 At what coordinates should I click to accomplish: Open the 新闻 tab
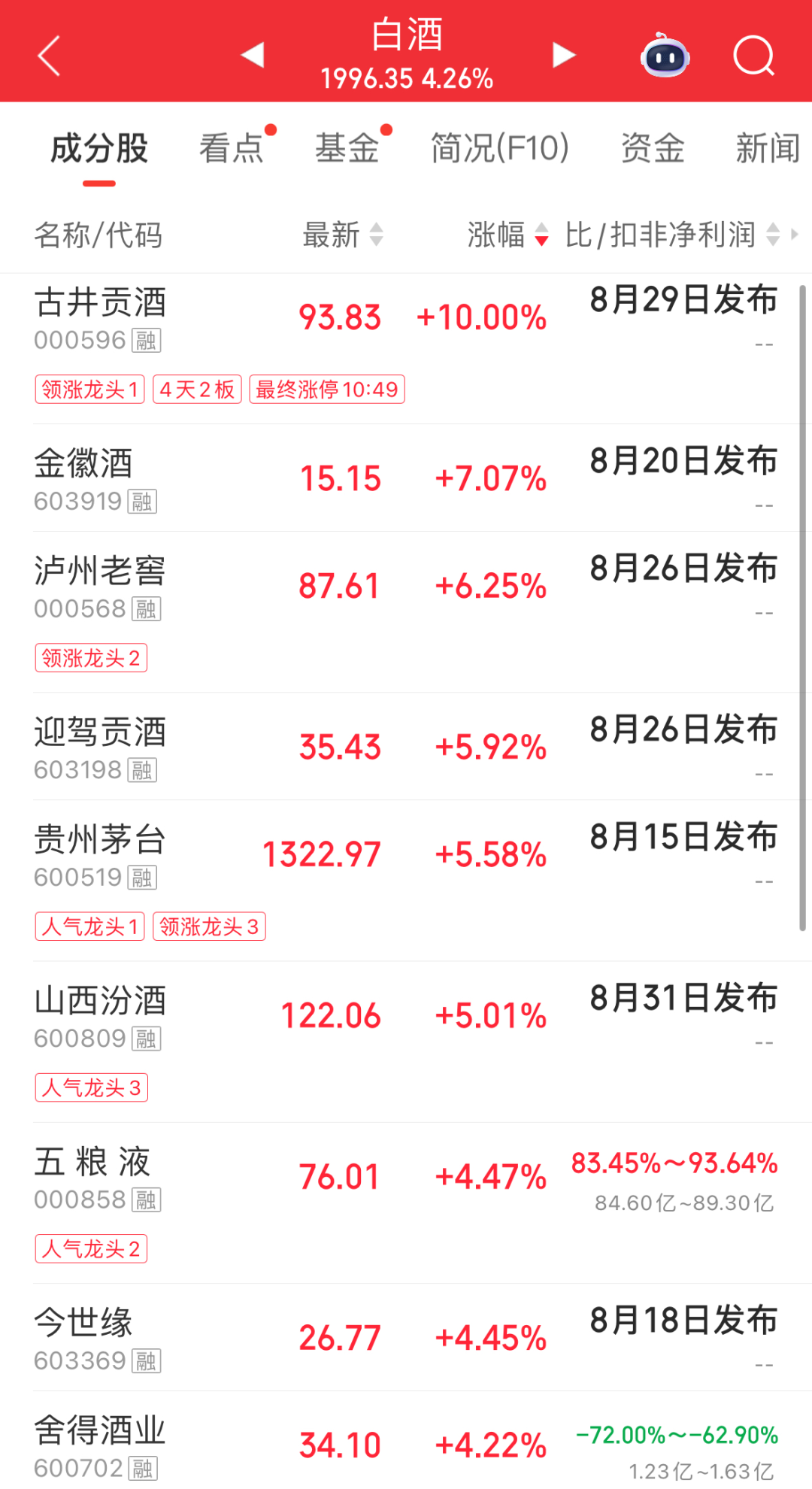click(768, 148)
